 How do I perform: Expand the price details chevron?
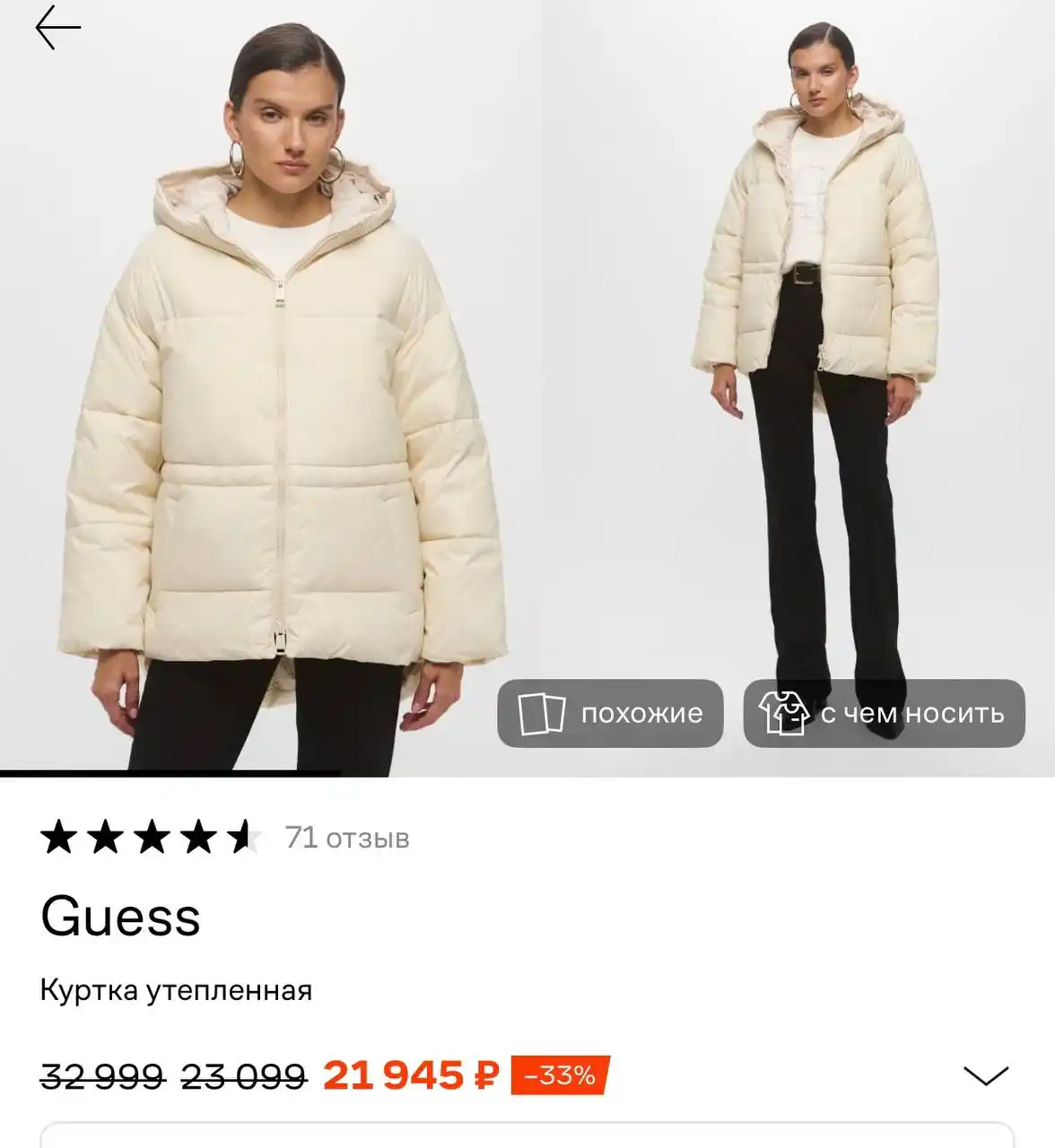[x=985, y=1074]
